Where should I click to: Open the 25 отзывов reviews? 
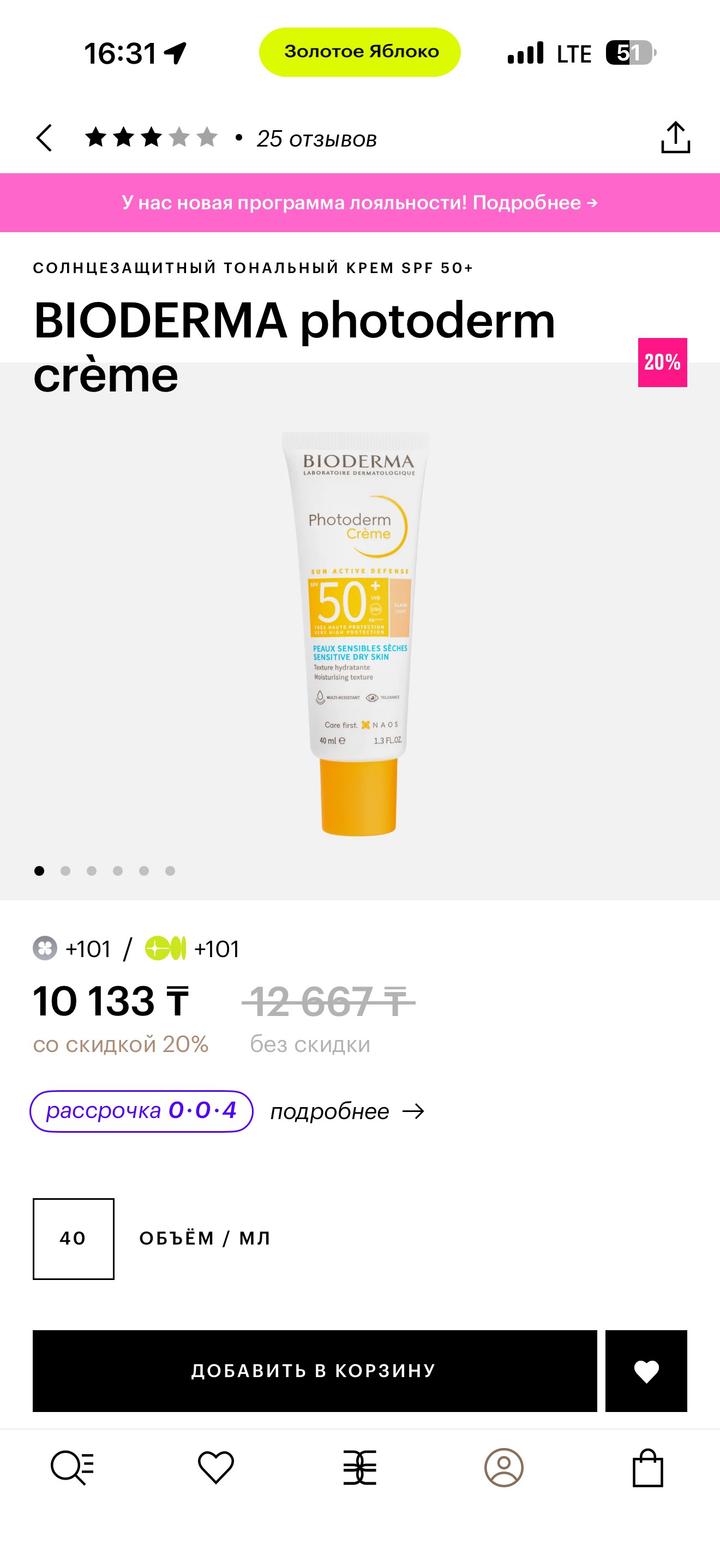[x=316, y=139]
